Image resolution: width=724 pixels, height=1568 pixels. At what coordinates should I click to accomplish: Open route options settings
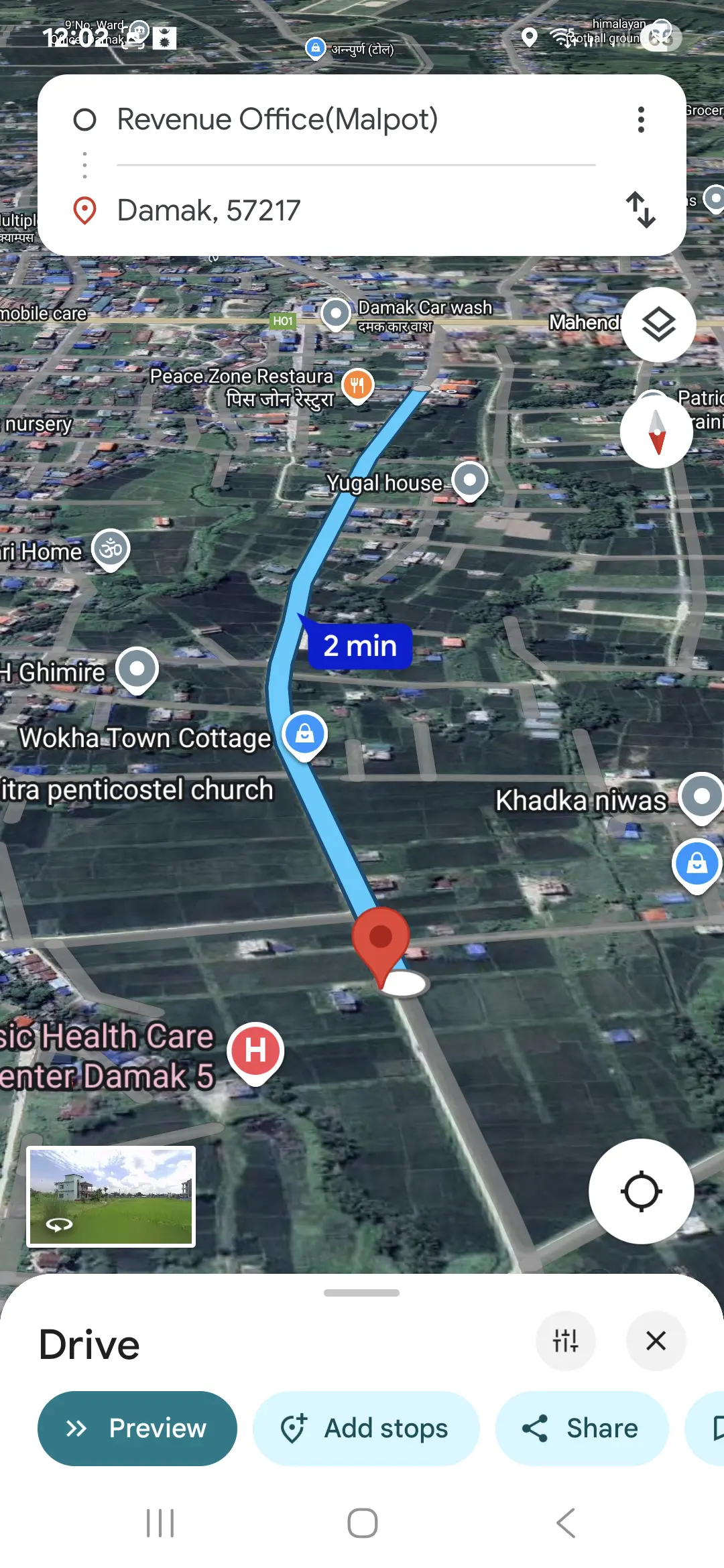tap(565, 1341)
